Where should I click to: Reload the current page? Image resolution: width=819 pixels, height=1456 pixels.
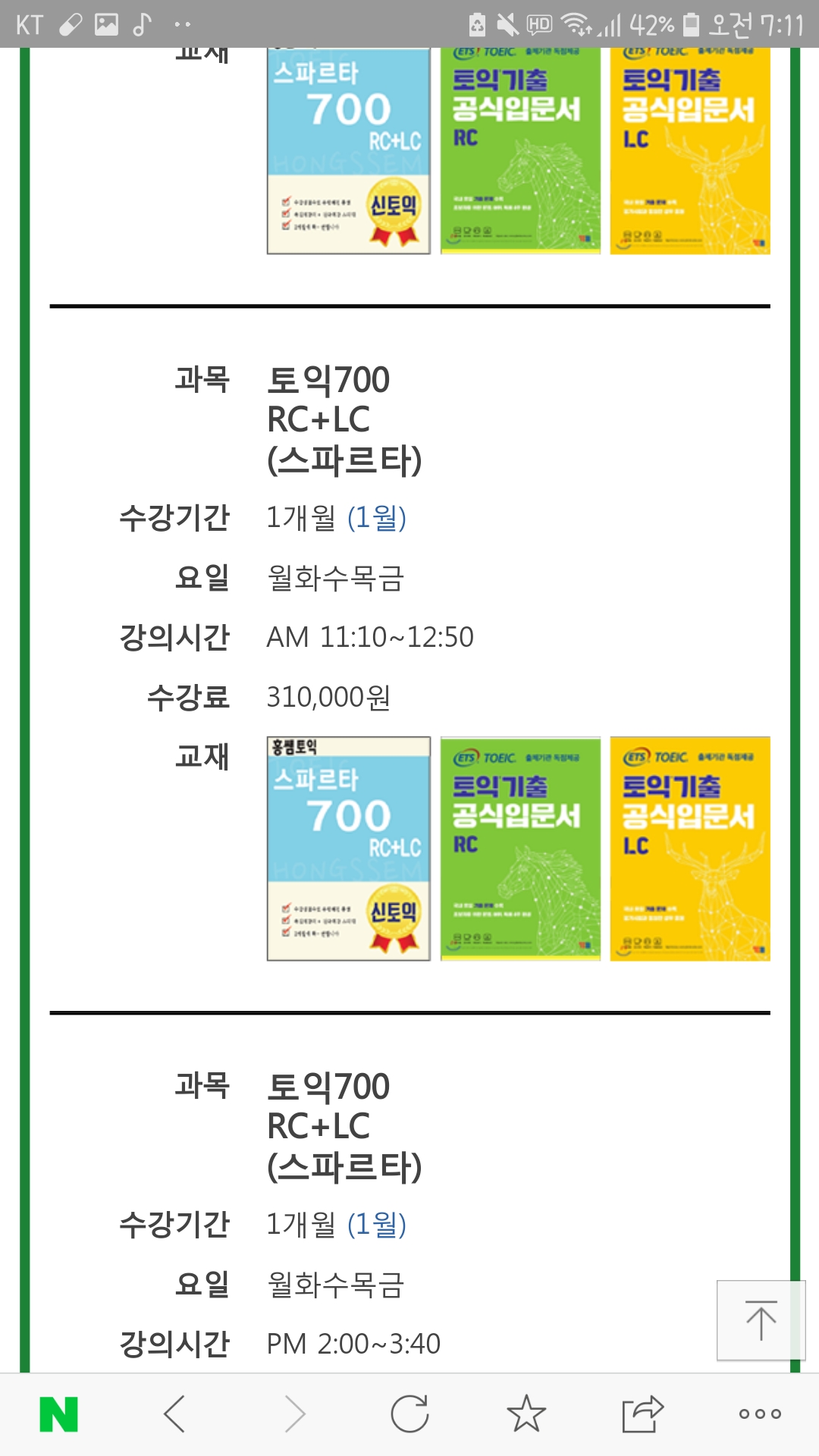409,1414
